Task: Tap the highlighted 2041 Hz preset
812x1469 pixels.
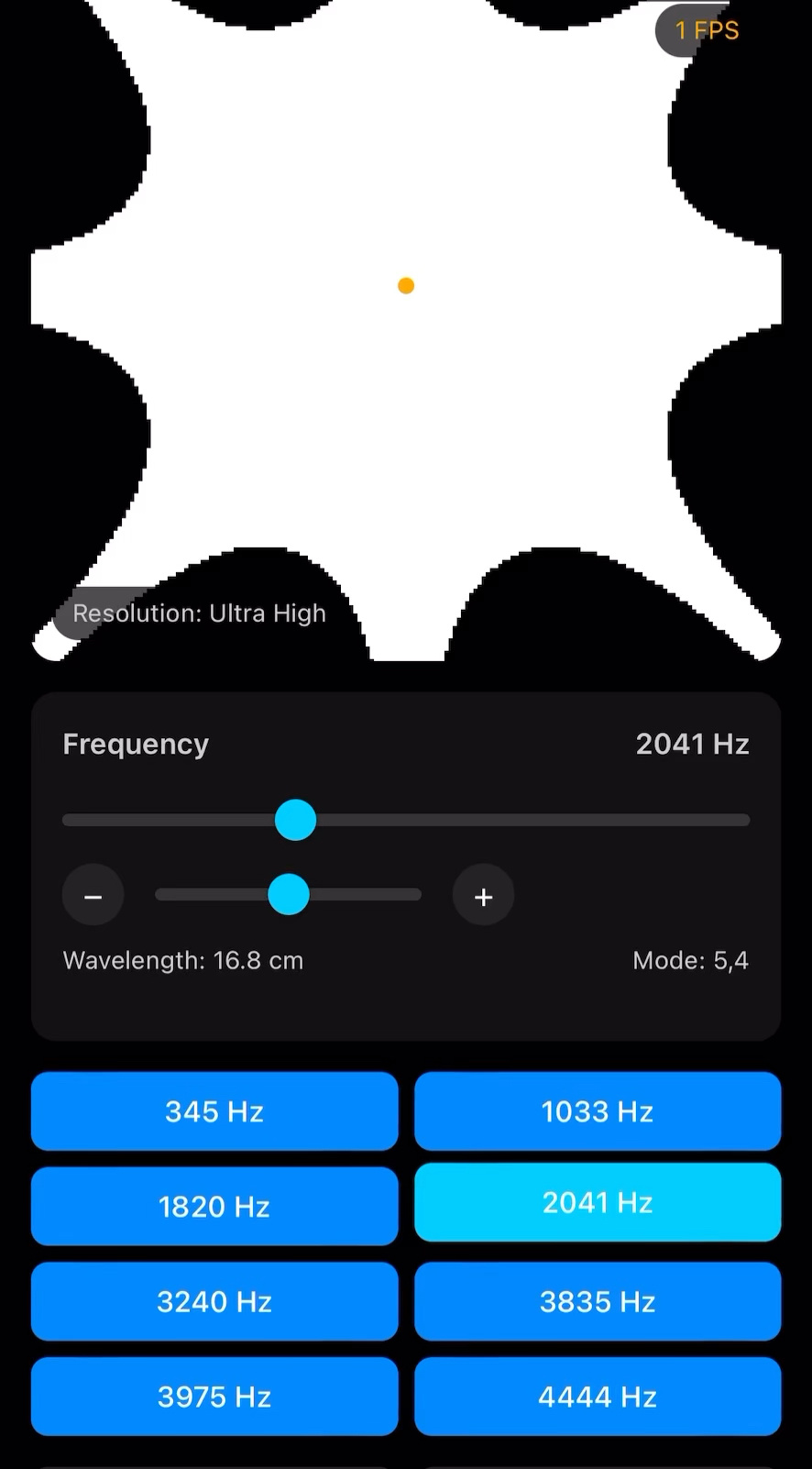Action: (598, 1202)
